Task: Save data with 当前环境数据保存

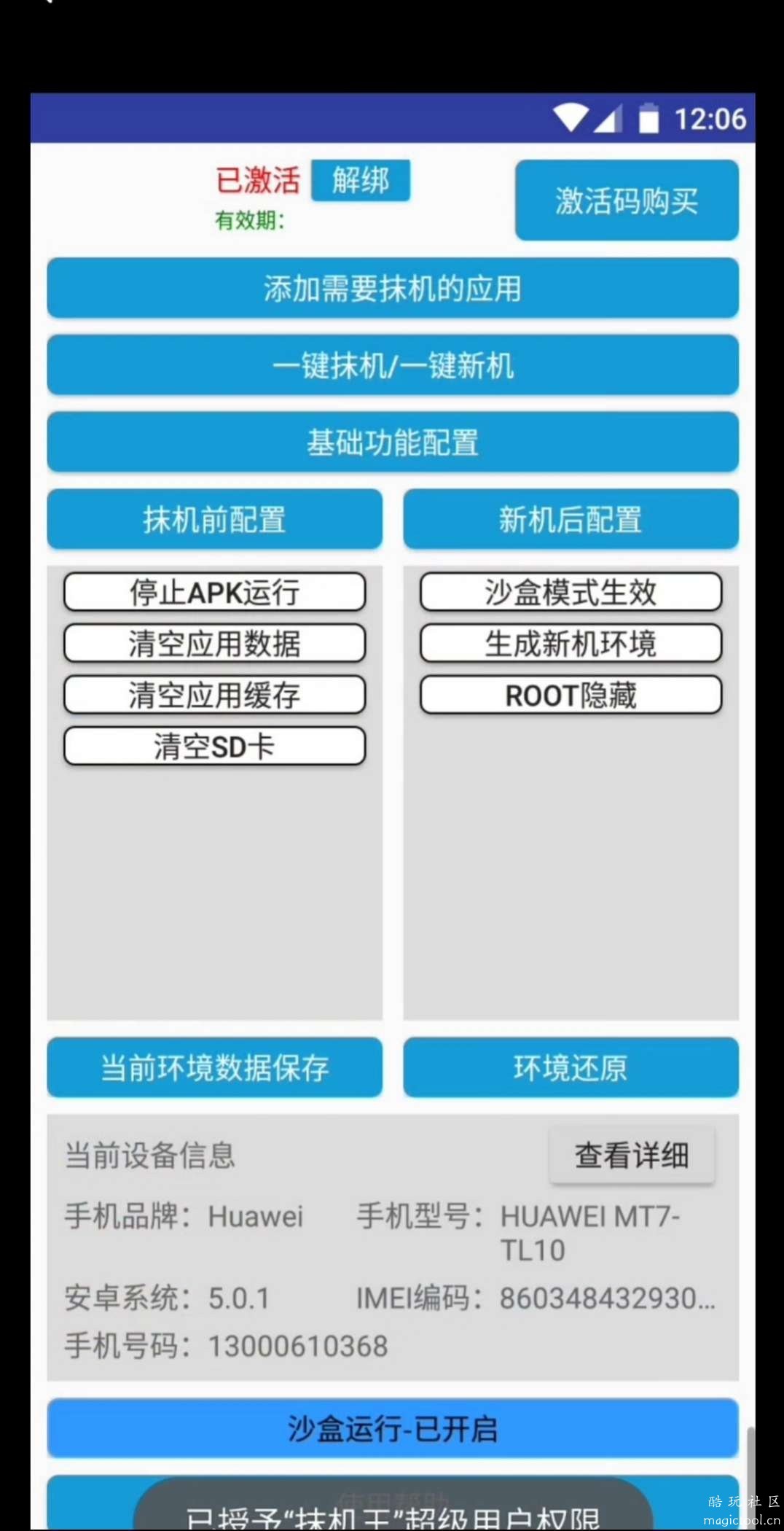Action: 214,1067
